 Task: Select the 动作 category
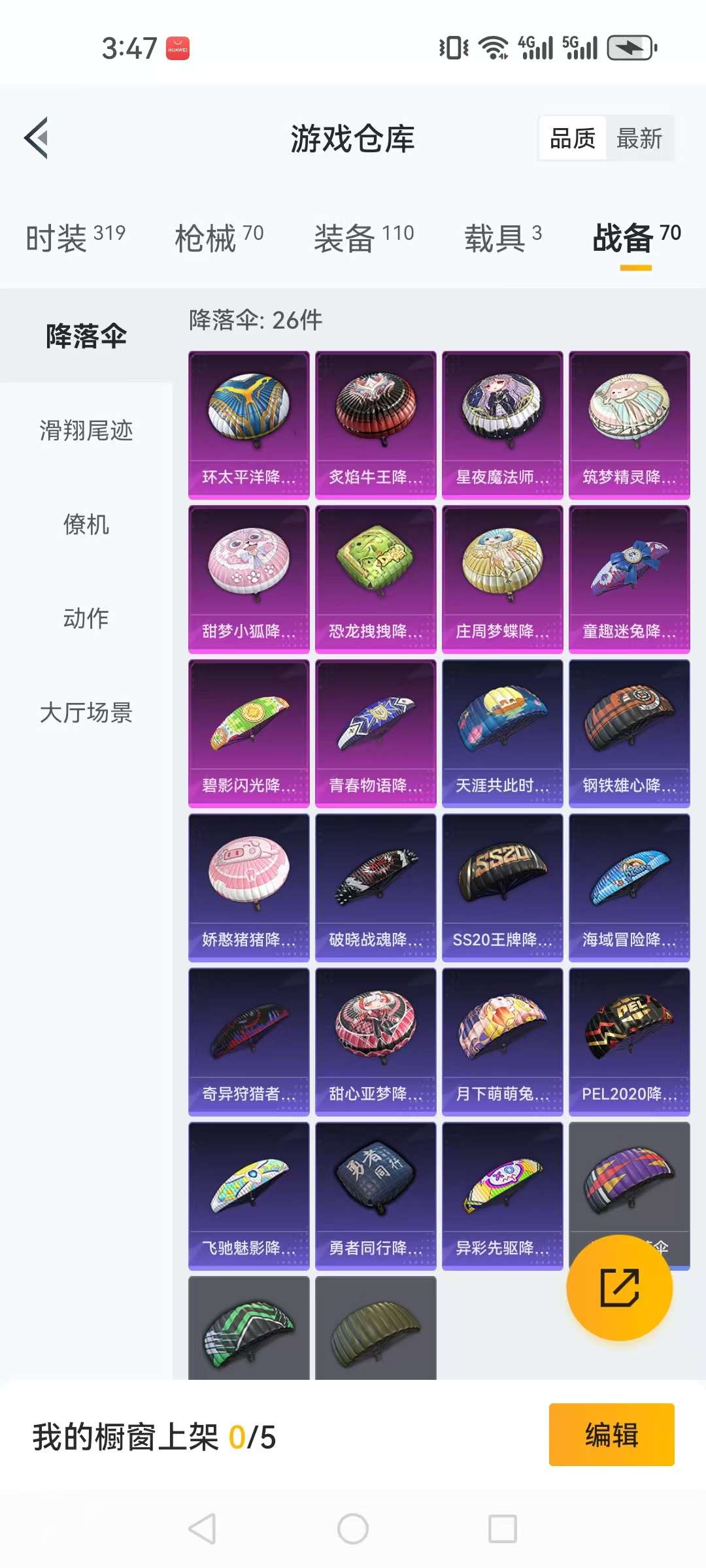click(86, 618)
